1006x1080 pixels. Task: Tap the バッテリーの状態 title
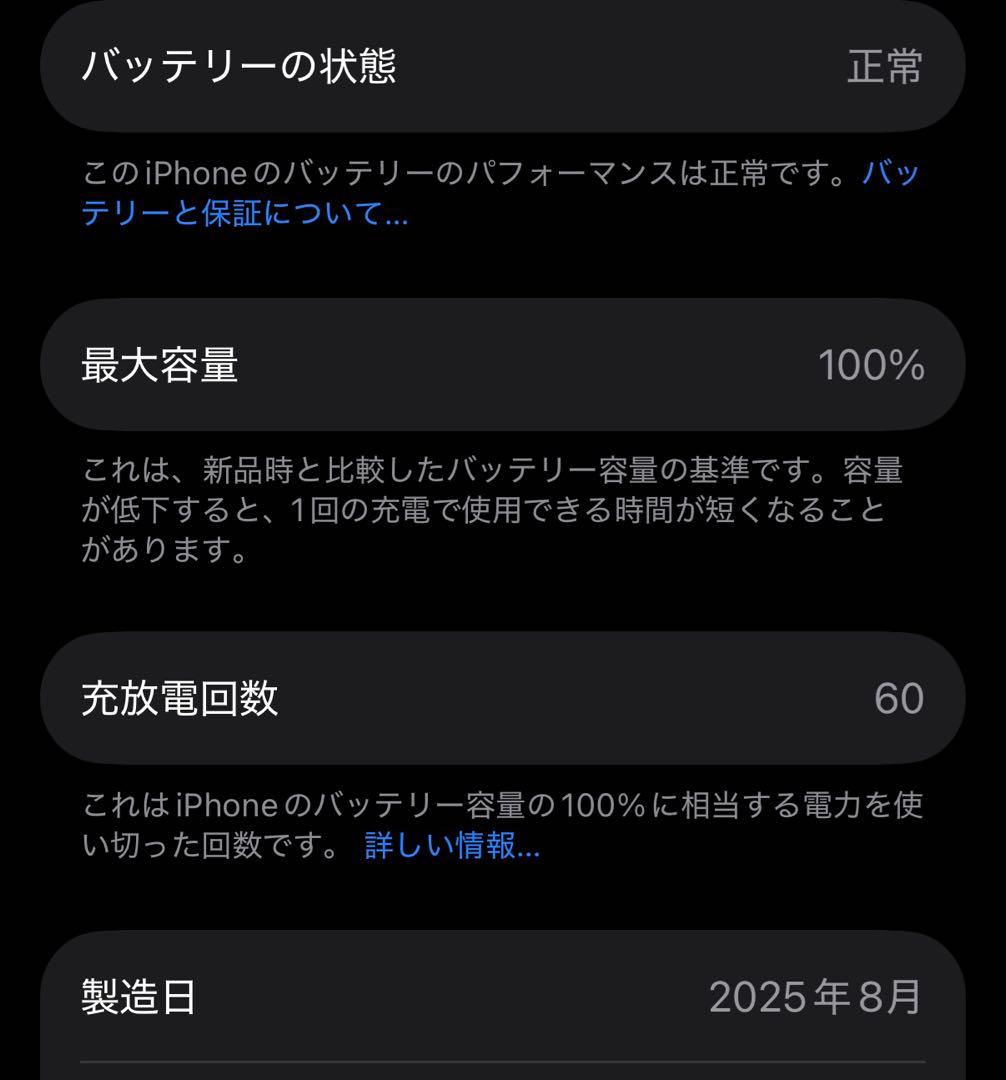[240, 63]
